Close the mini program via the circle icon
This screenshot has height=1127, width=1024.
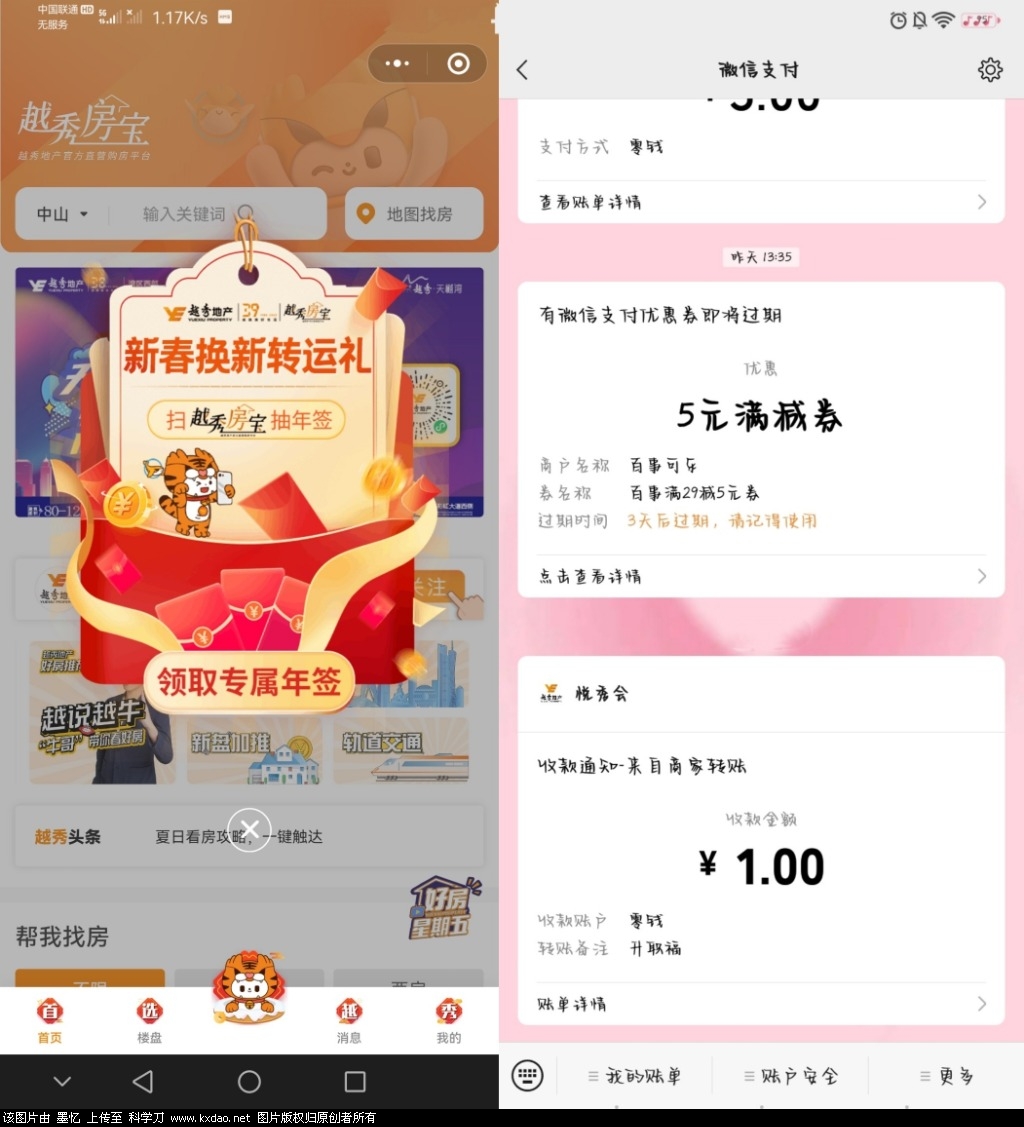tap(458, 64)
